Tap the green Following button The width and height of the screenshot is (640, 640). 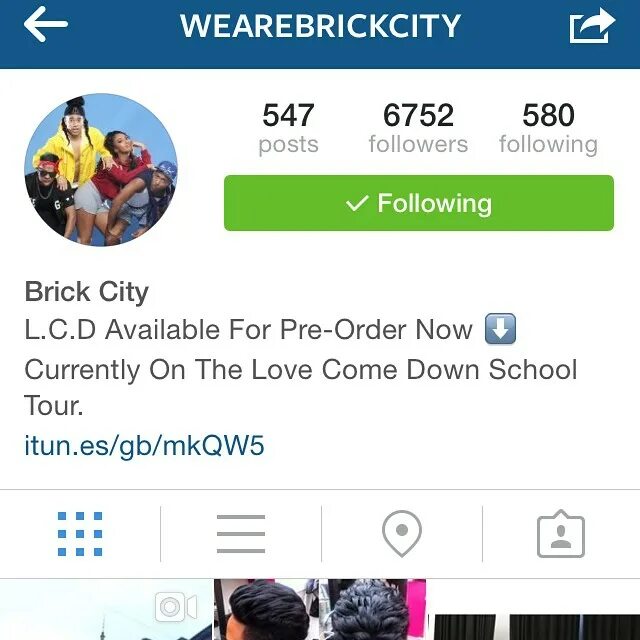click(419, 203)
